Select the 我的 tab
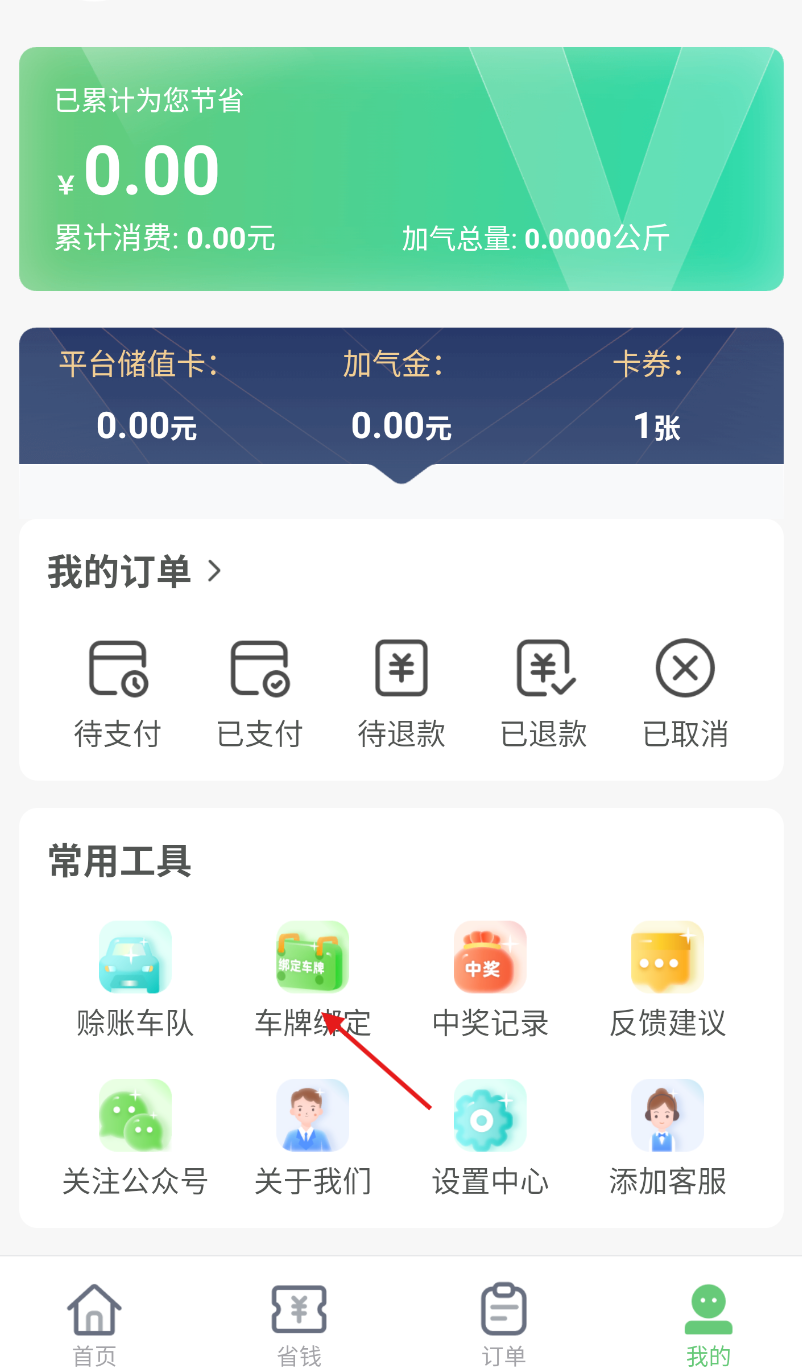This screenshot has height=1372, width=802. 708,1322
